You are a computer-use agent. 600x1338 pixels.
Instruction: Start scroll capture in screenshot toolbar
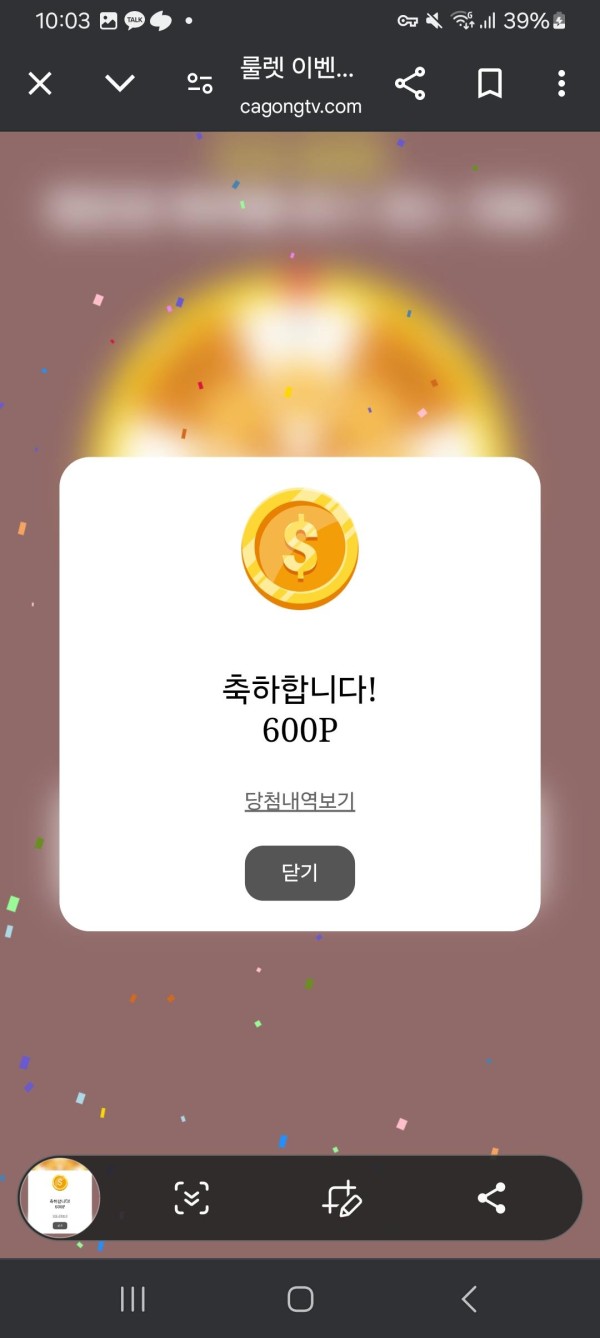pyautogui.click(x=192, y=1198)
